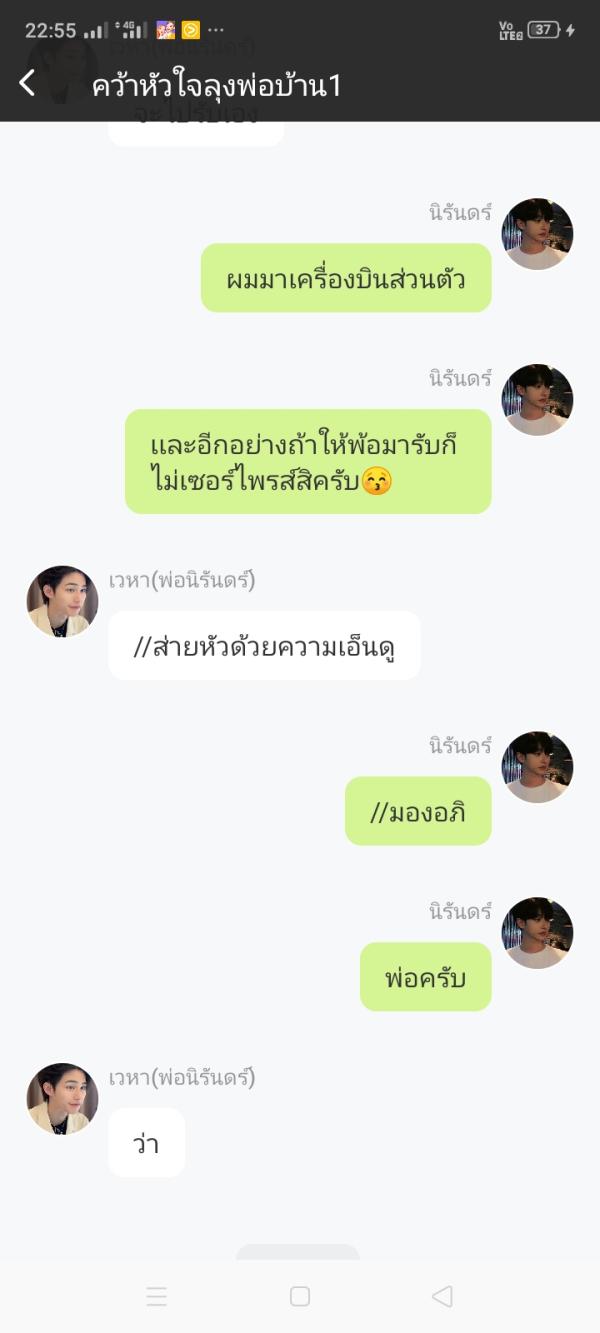Open นิรันดร์'s avatar beside "ผมมาเครื่องบินส่วนตัว"

(537, 234)
